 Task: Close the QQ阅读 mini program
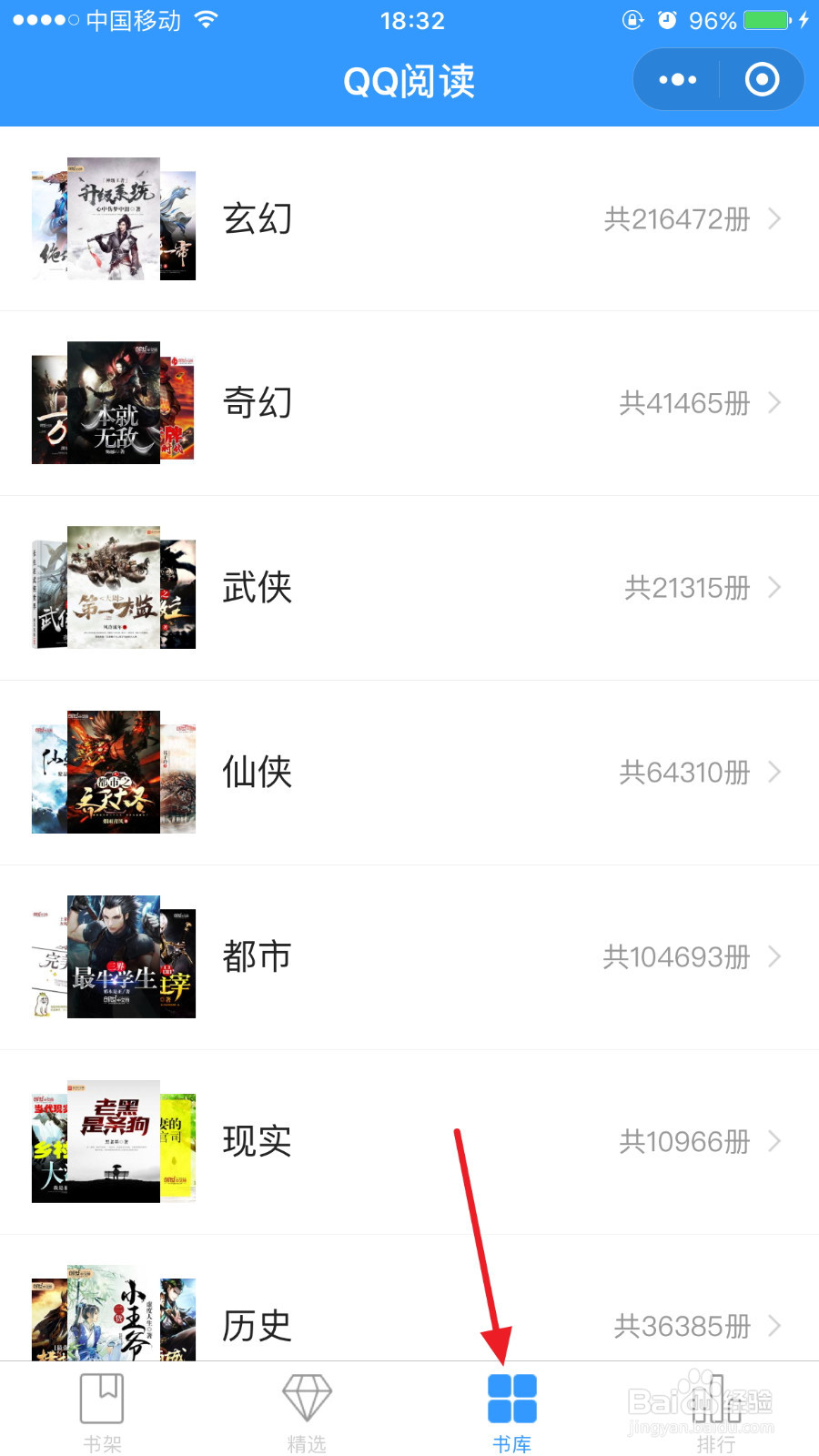(762, 80)
